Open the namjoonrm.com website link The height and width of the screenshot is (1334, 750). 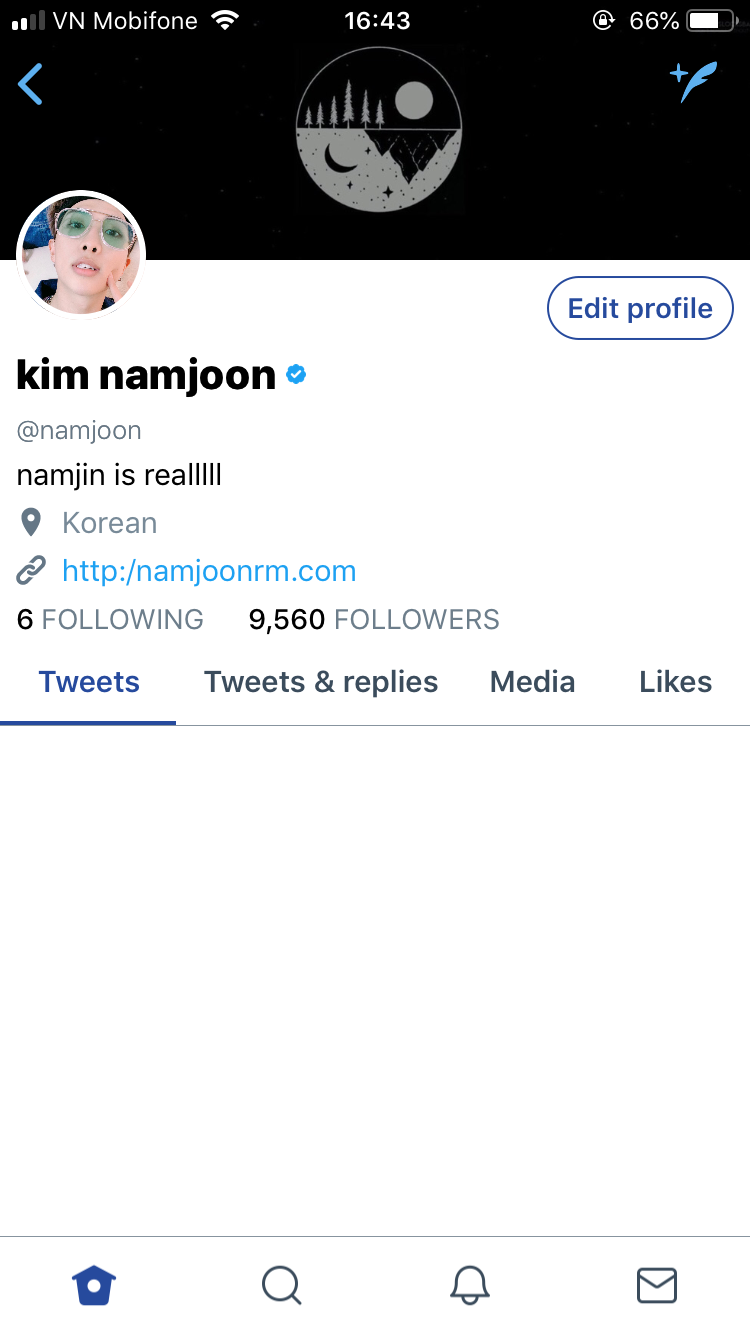coord(209,571)
